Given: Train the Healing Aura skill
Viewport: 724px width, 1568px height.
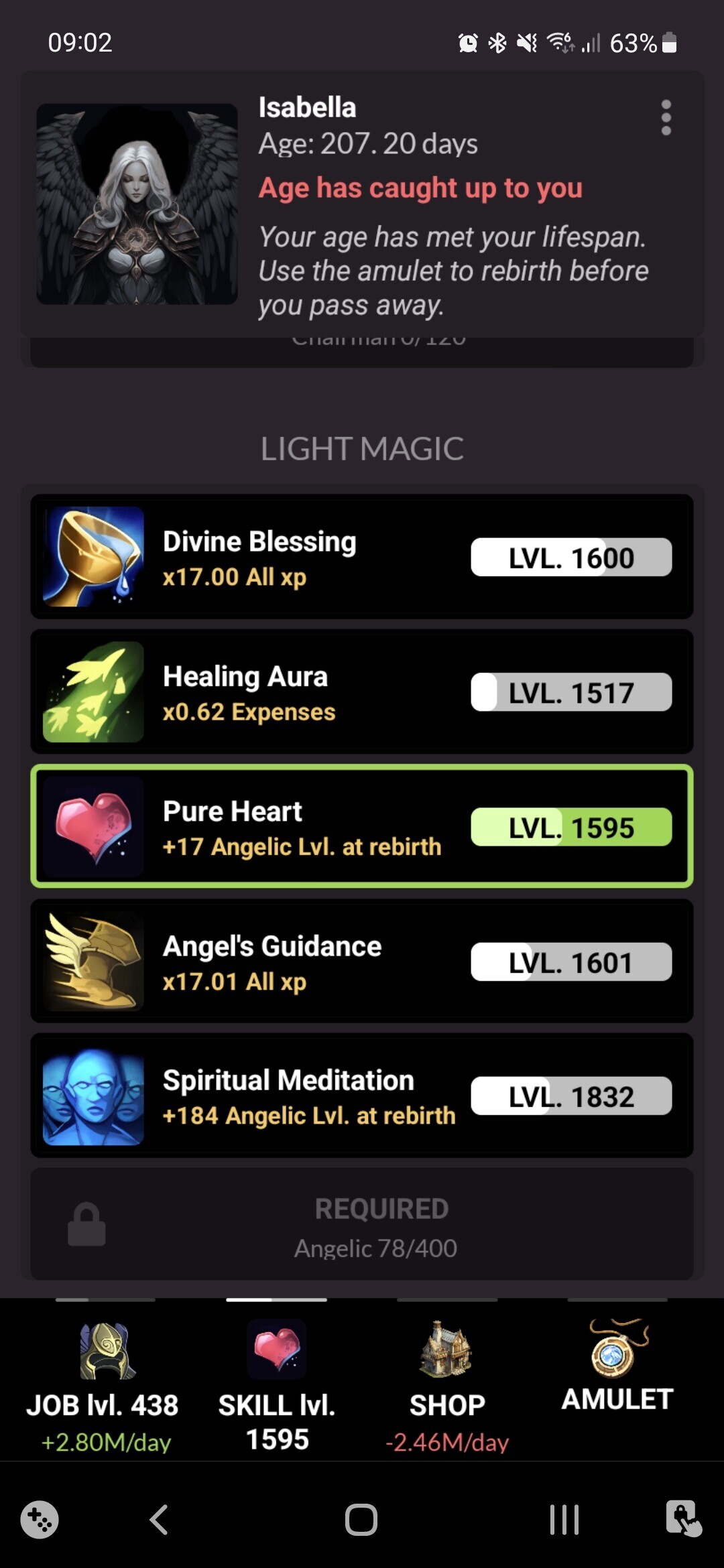Looking at the screenshot, I should click(362, 692).
